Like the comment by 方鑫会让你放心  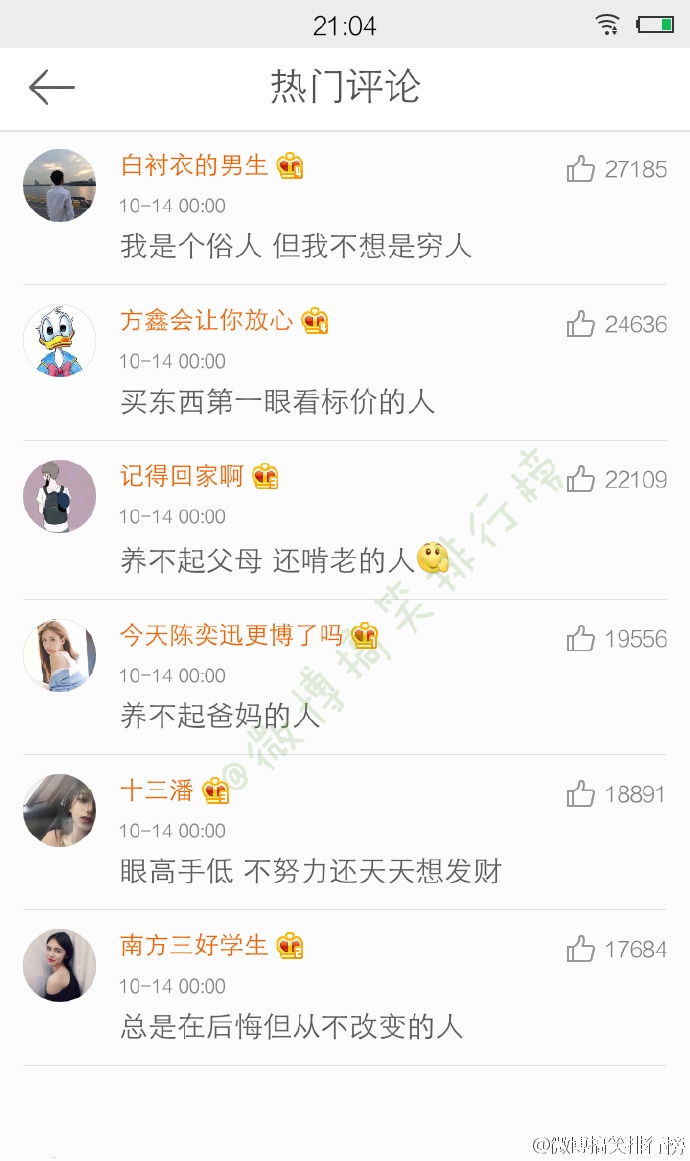pos(580,324)
